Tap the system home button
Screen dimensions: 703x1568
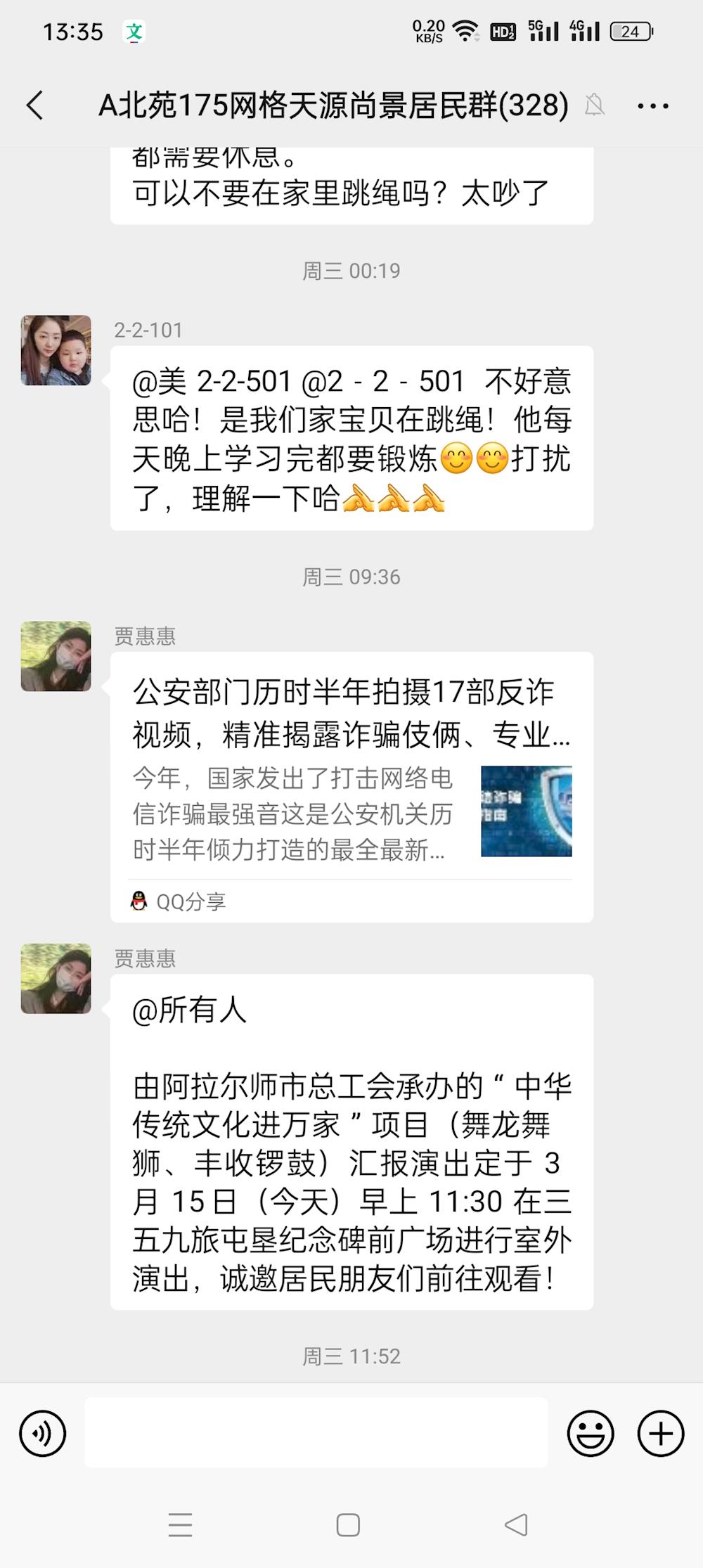click(x=348, y=1525)
